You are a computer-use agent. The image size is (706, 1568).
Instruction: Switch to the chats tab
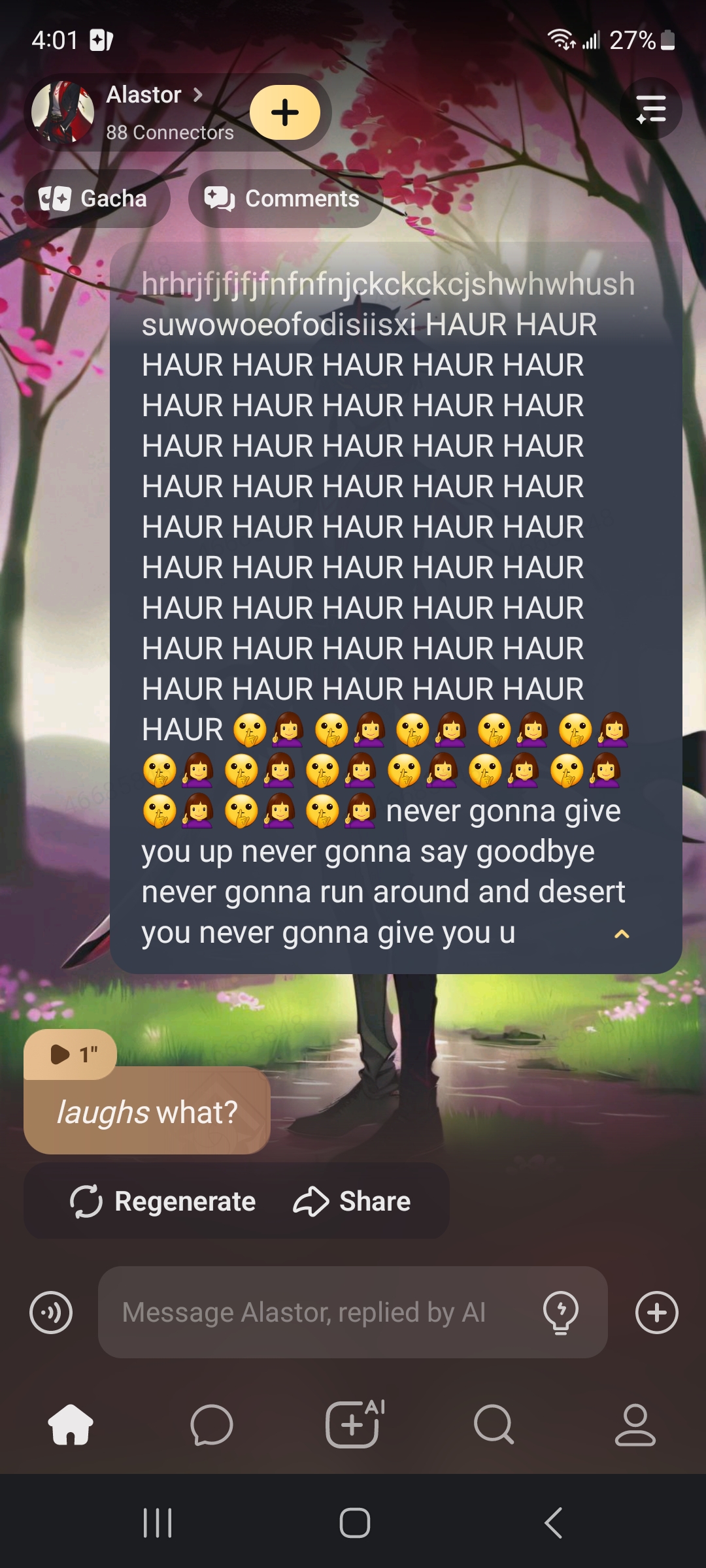(x=211, y=1424)
